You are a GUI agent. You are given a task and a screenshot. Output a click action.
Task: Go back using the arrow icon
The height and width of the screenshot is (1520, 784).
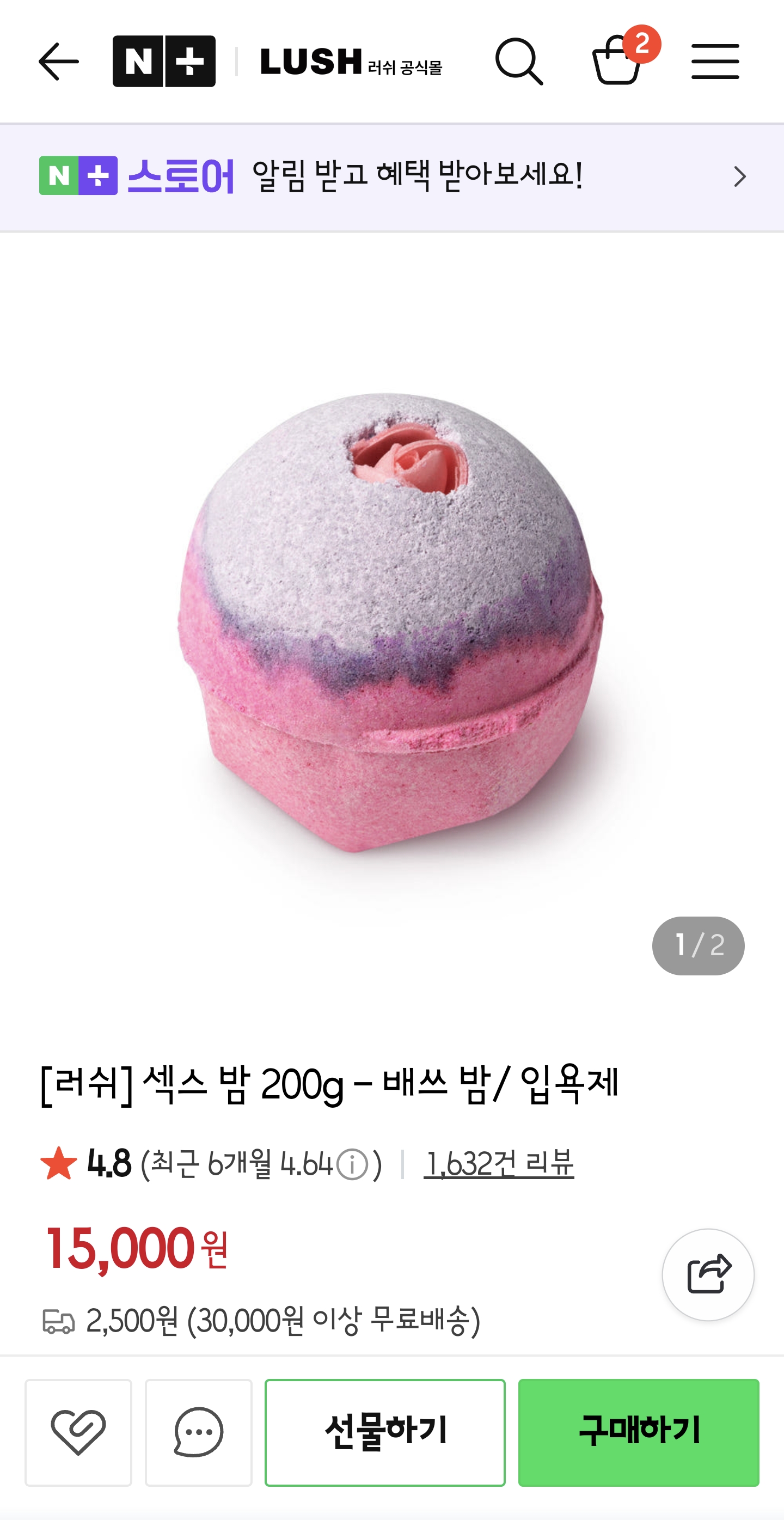click(x=58, y=62)
